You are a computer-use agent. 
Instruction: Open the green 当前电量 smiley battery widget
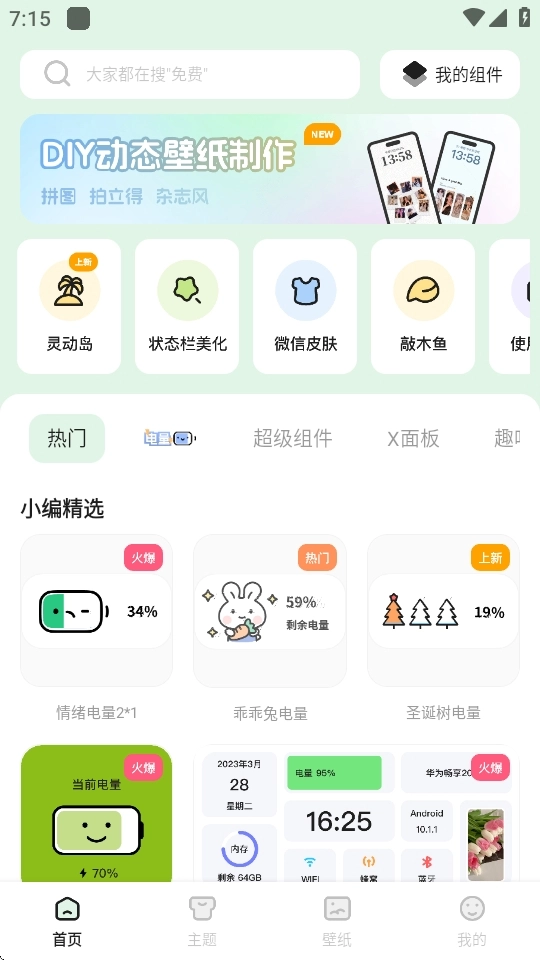97,813
